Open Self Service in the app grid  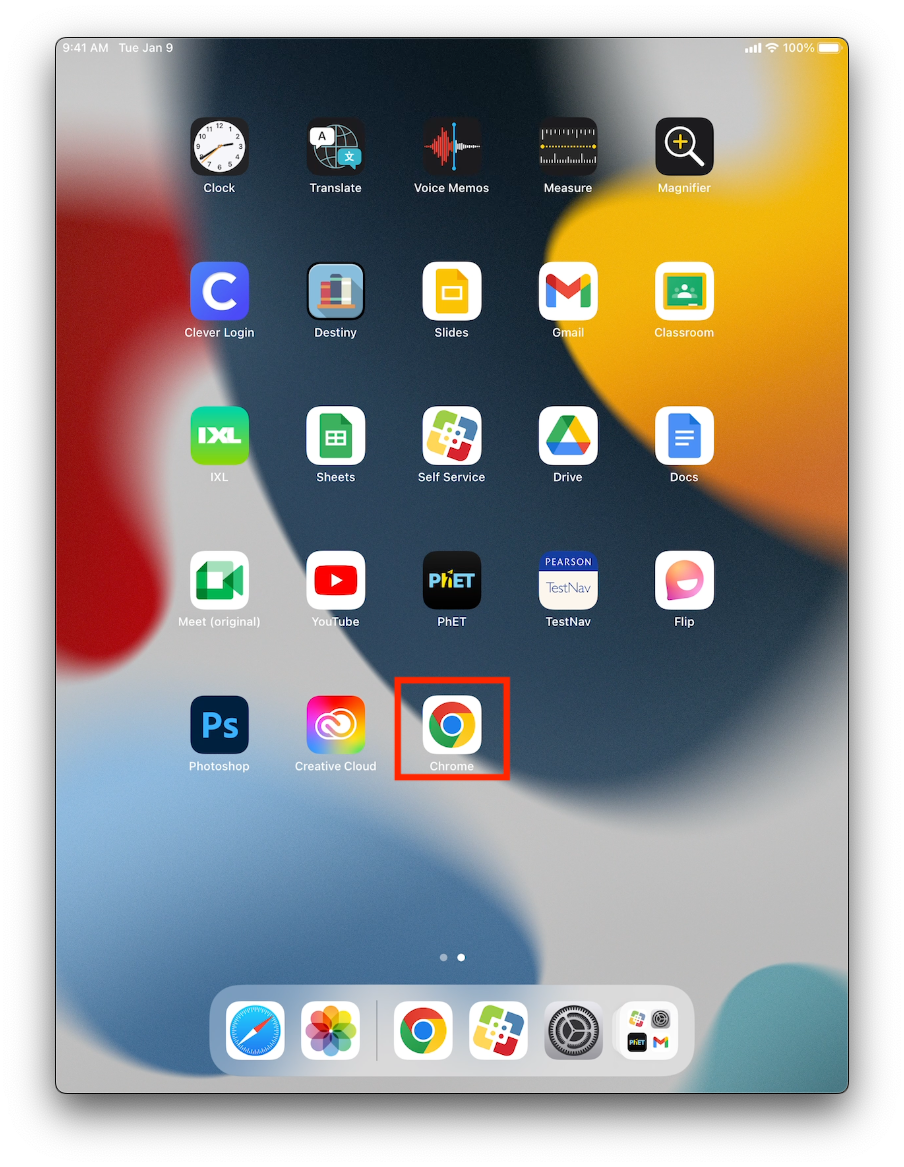tap(452, 436)
